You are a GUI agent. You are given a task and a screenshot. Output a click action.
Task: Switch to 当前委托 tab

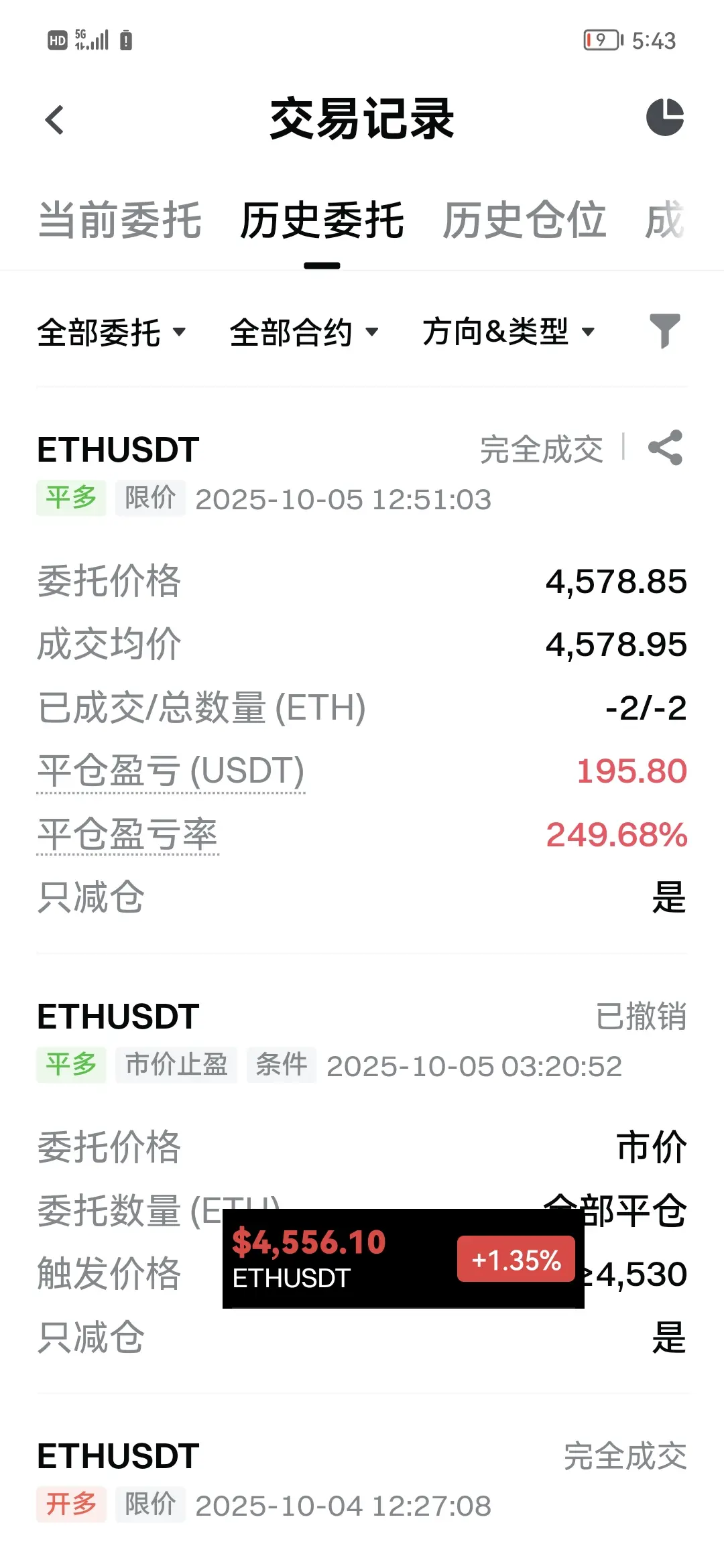coord(120,220)
